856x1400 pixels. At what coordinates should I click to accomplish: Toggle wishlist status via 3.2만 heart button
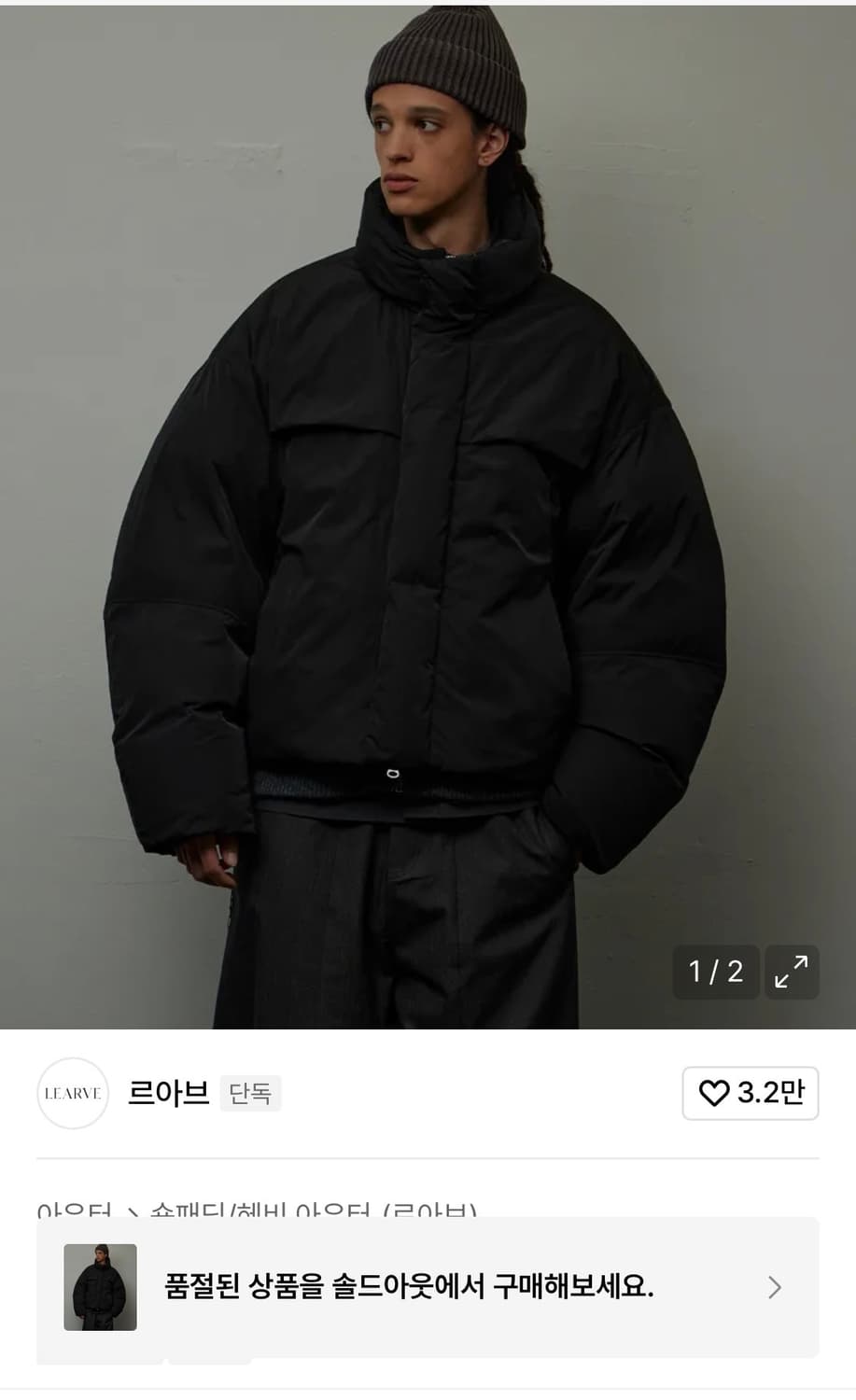[x=751, y=1093]
